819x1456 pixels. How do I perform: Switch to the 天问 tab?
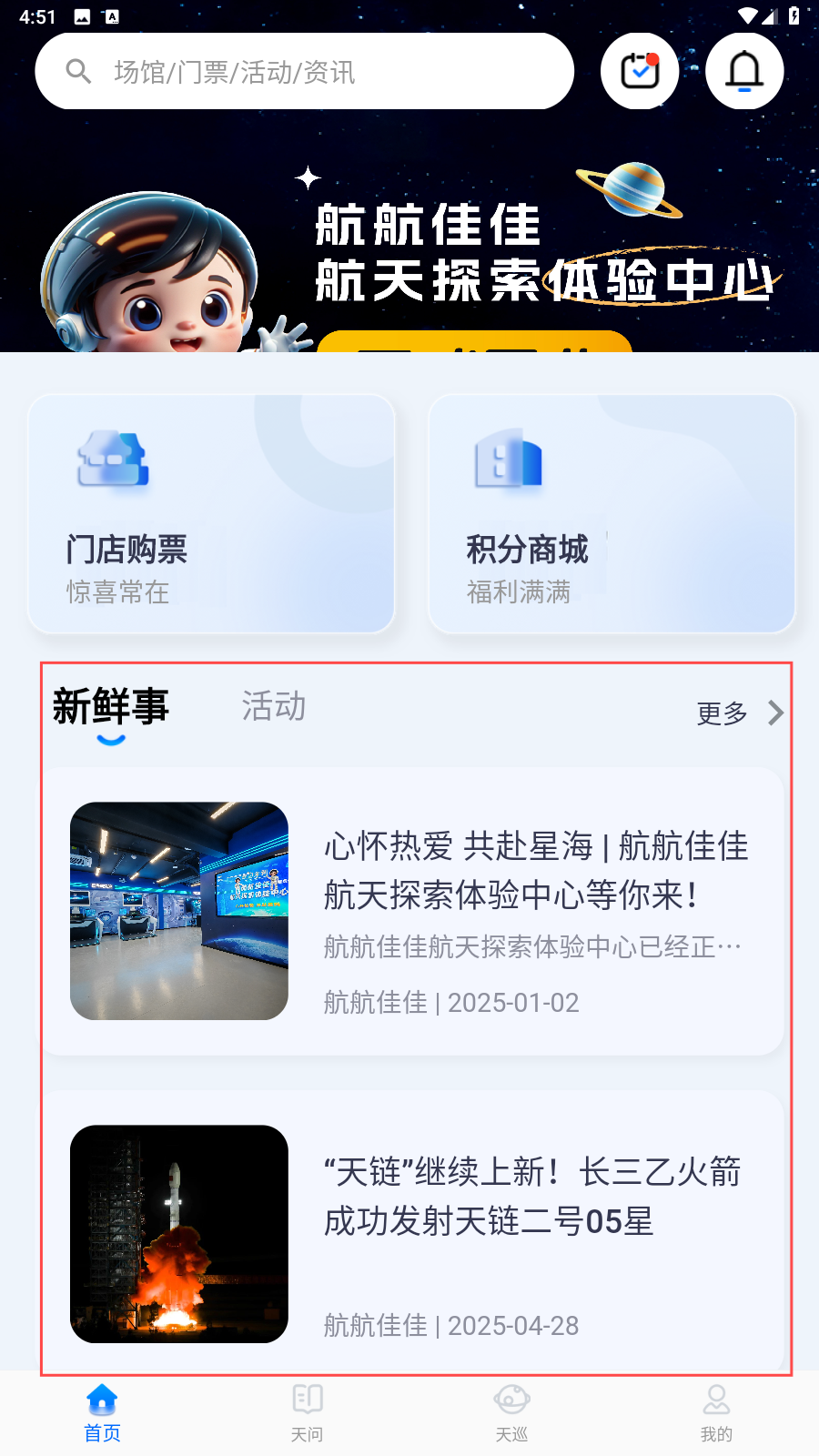click(308, 1413)
